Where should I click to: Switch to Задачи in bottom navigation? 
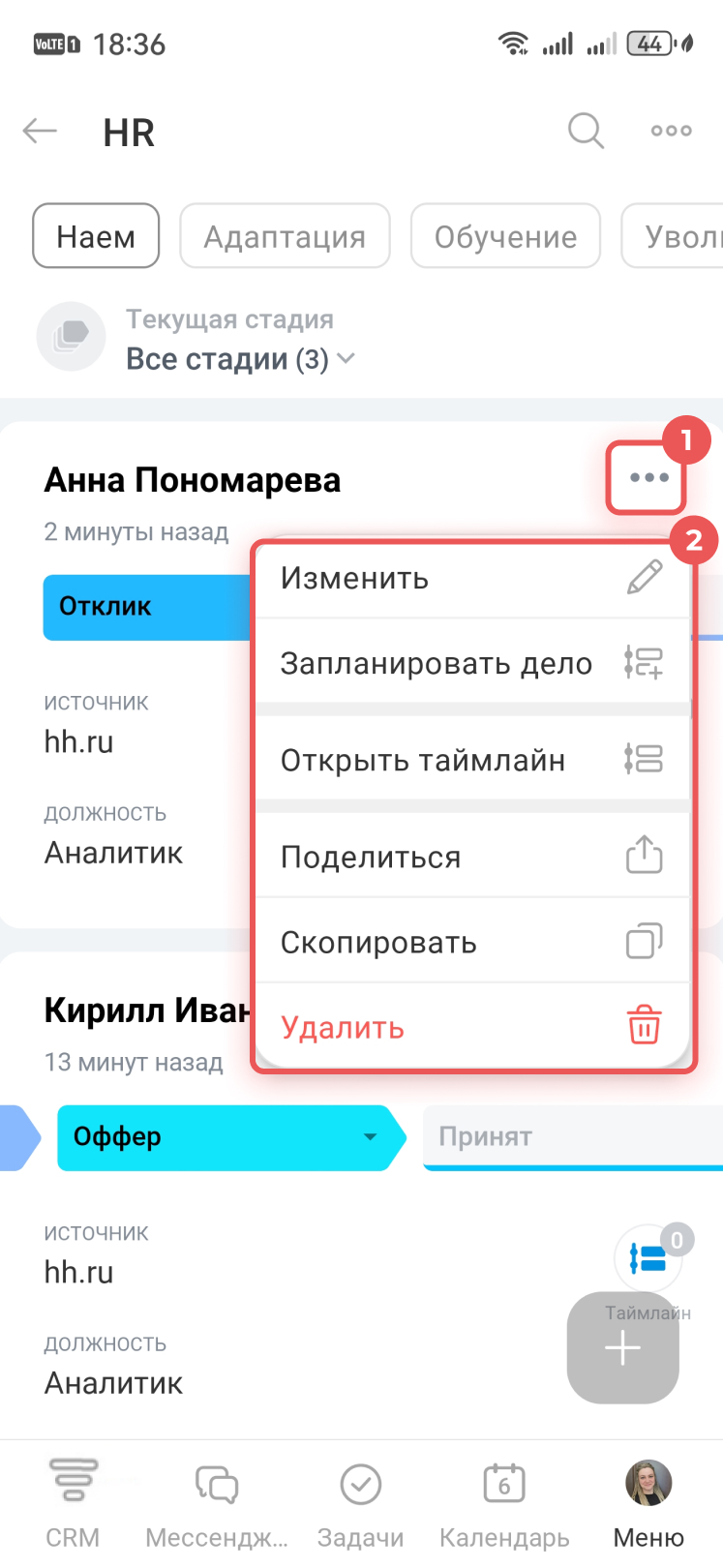[360, 1503]
